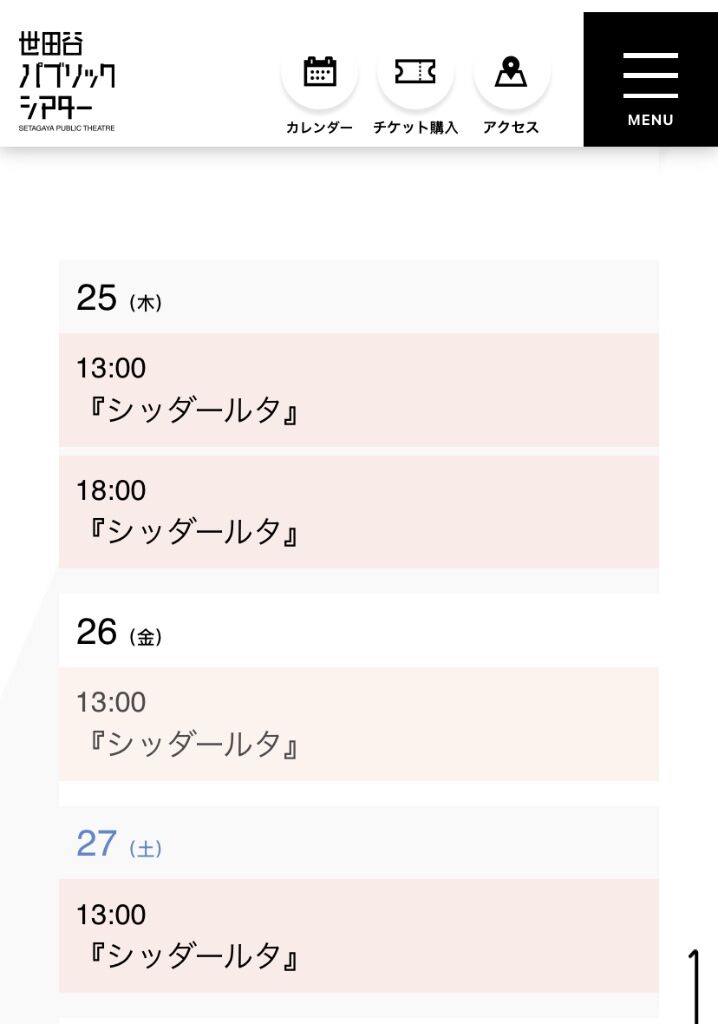View 13:00 『シッダールタ』 on the 26th
This screenshot has height=1024, width=718.
(x=358, y=724)
